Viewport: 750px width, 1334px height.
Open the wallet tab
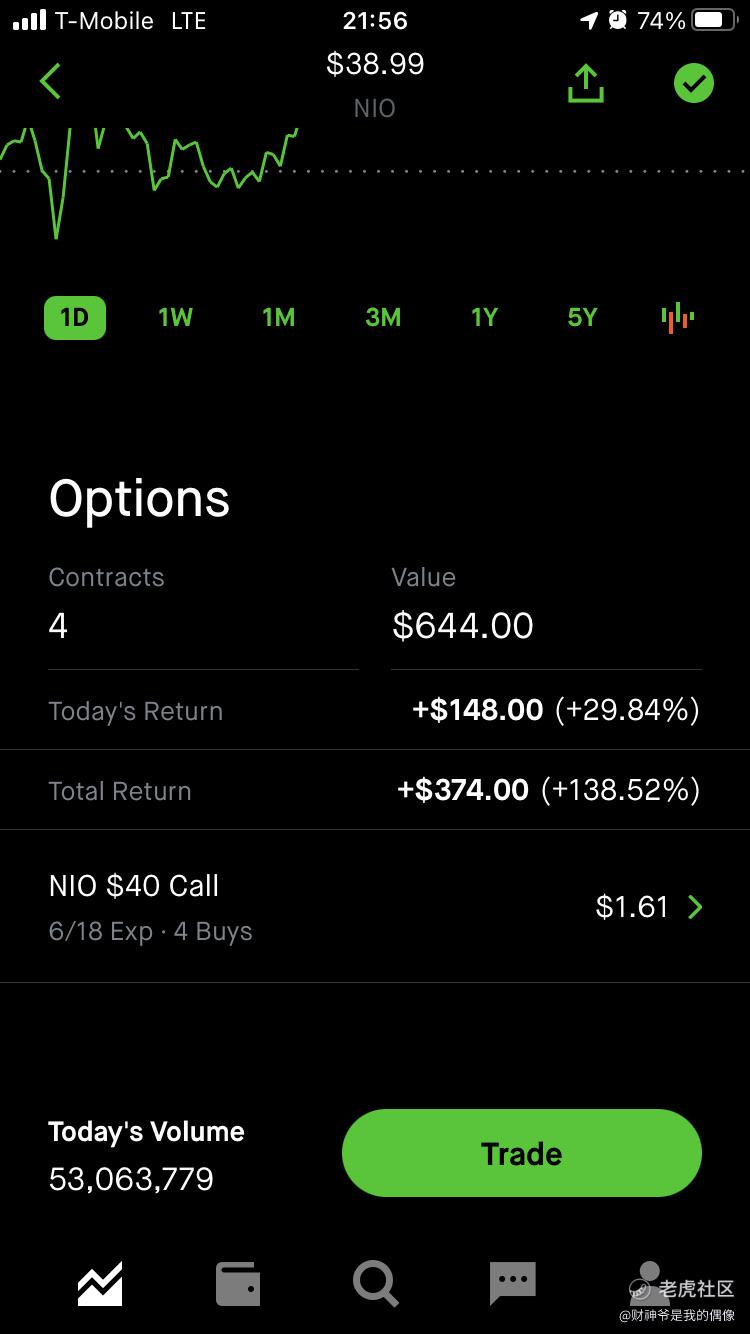point(238,1284)
